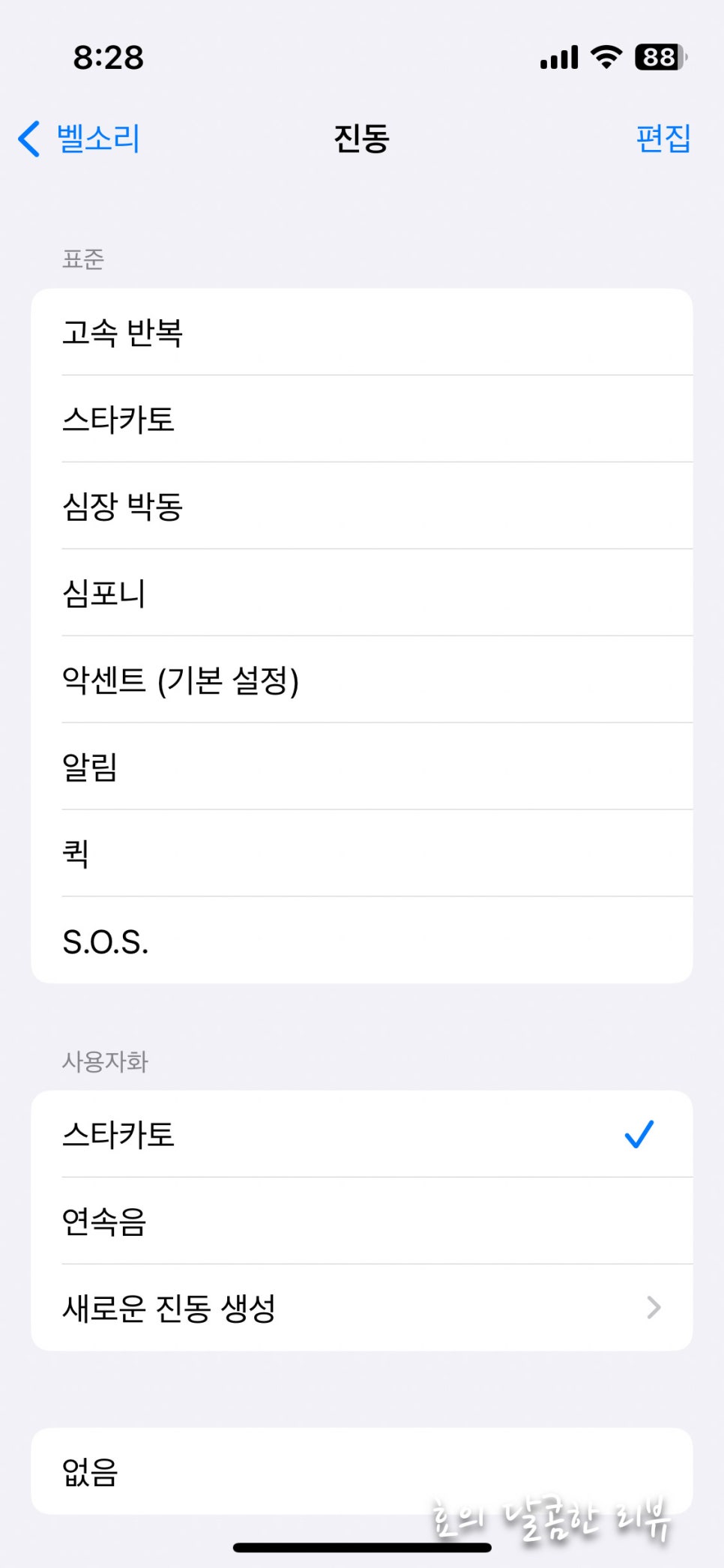Viewport: 724px width, 1568px height.
Task: Go back to 벨소리 settings
Action: pyautogui.click(x=79, y=139)
